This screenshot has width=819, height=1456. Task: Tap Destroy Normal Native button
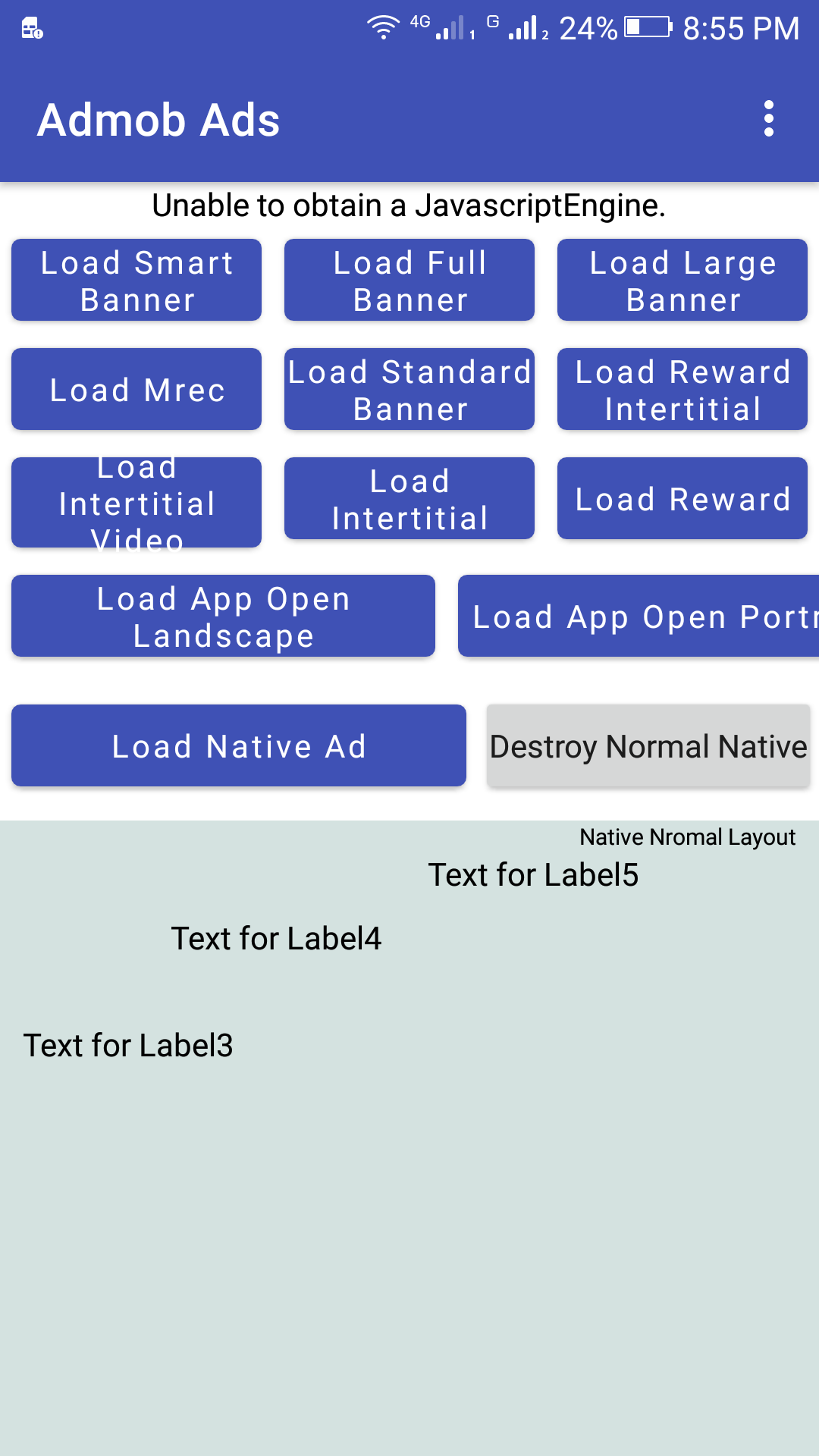pos(648,745)
